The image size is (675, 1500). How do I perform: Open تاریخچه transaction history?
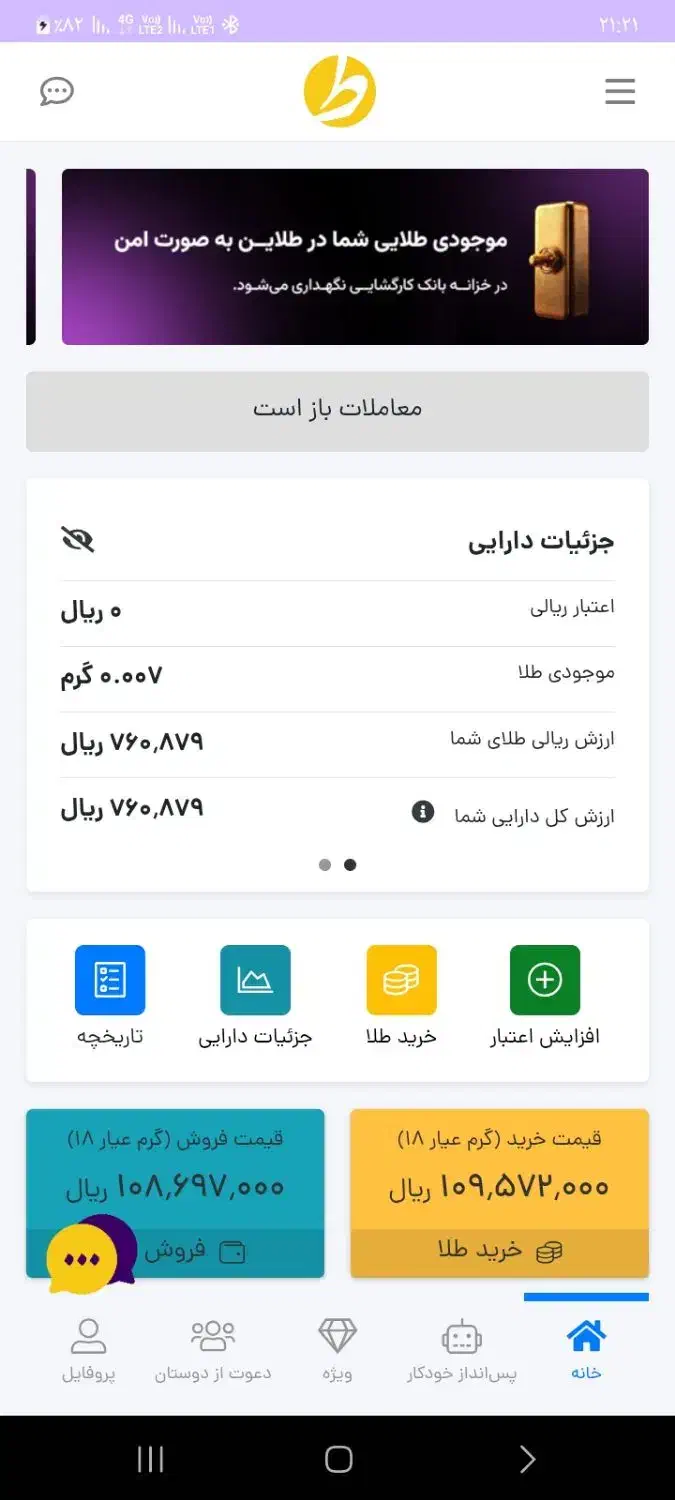click(110, 980)
